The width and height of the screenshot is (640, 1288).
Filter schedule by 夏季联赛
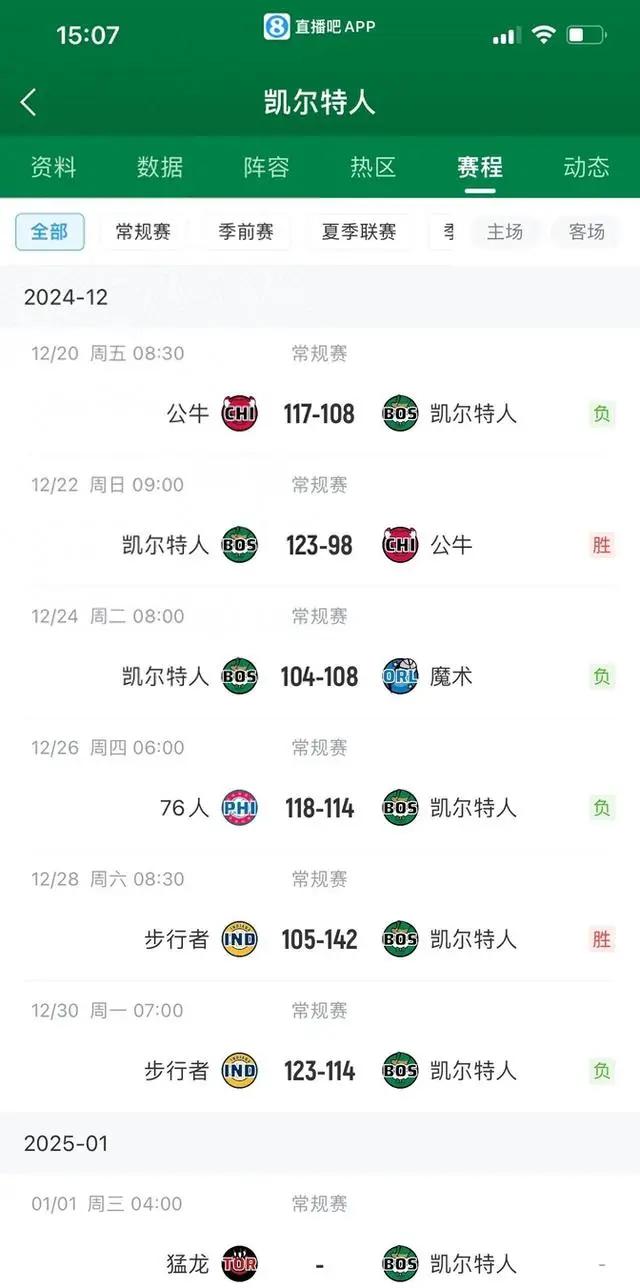(x=359, y=232)
